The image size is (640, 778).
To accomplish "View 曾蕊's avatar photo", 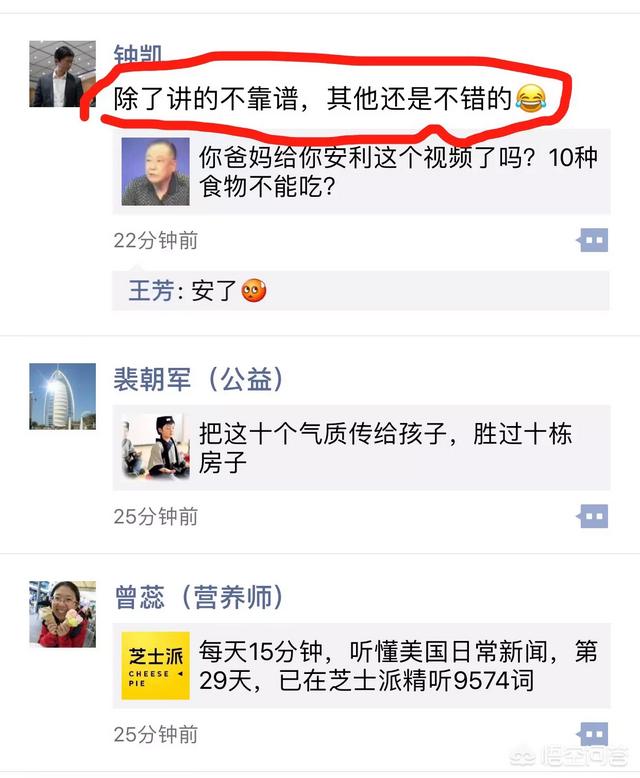I will (x=62, y=614).
